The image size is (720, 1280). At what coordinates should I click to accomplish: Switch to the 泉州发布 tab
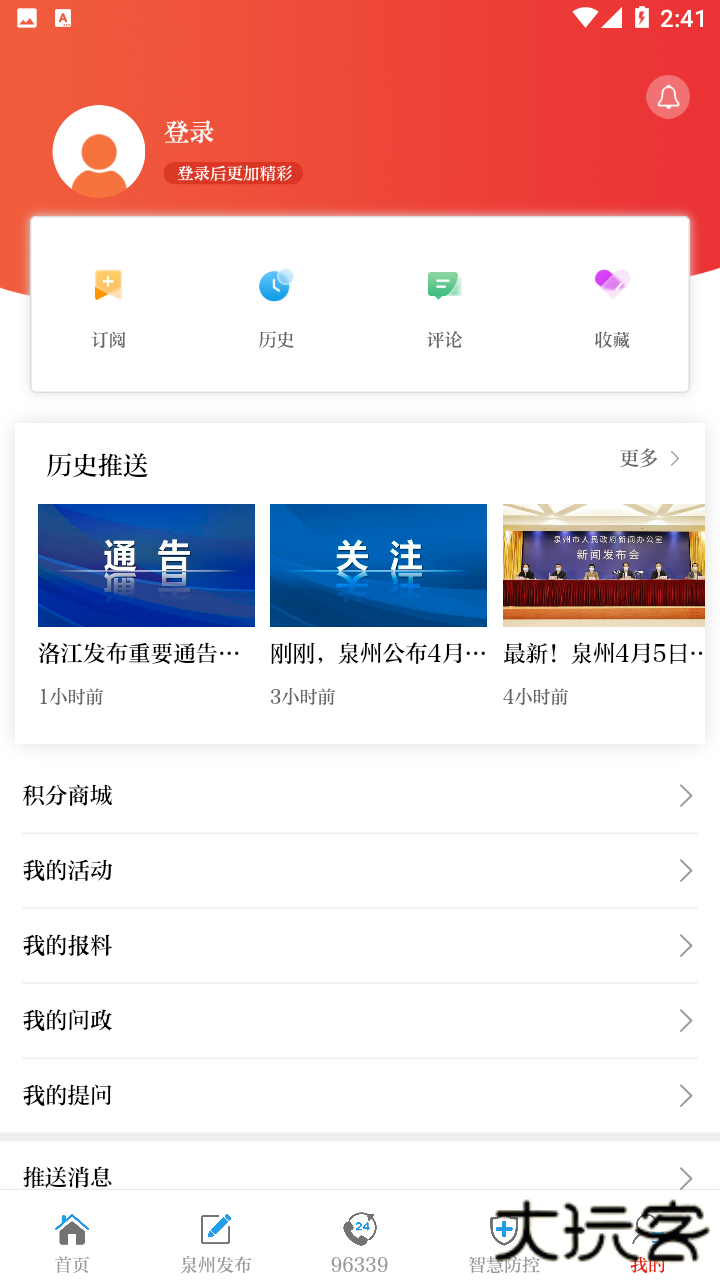point(216,1240)
